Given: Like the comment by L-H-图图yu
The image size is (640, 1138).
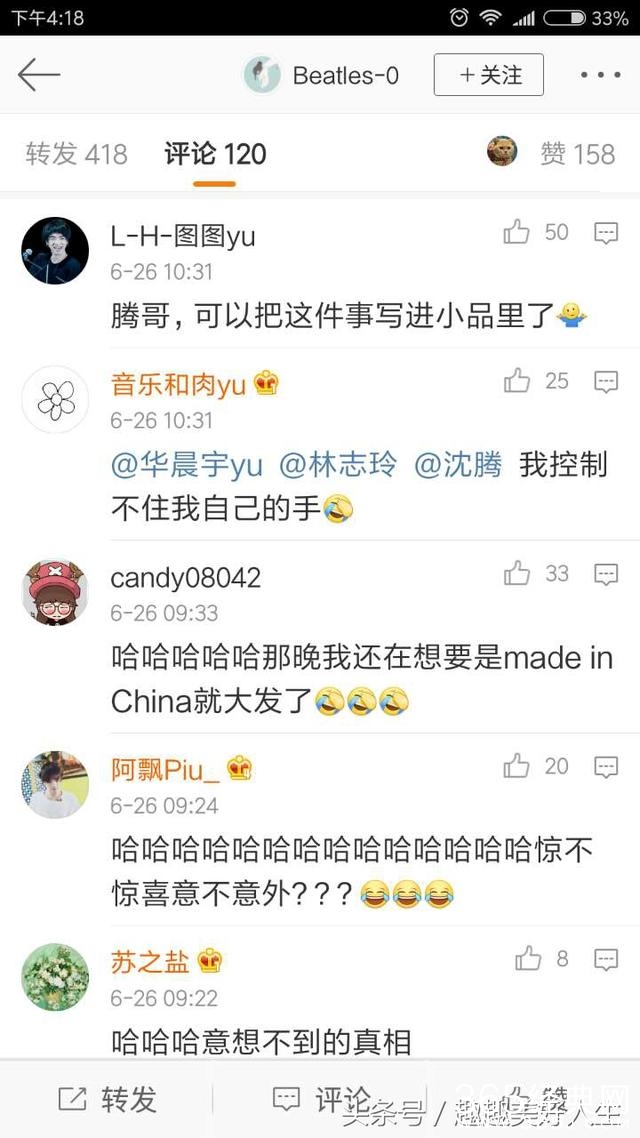Looking at the screenshot, I should click(x=518, y=233).
